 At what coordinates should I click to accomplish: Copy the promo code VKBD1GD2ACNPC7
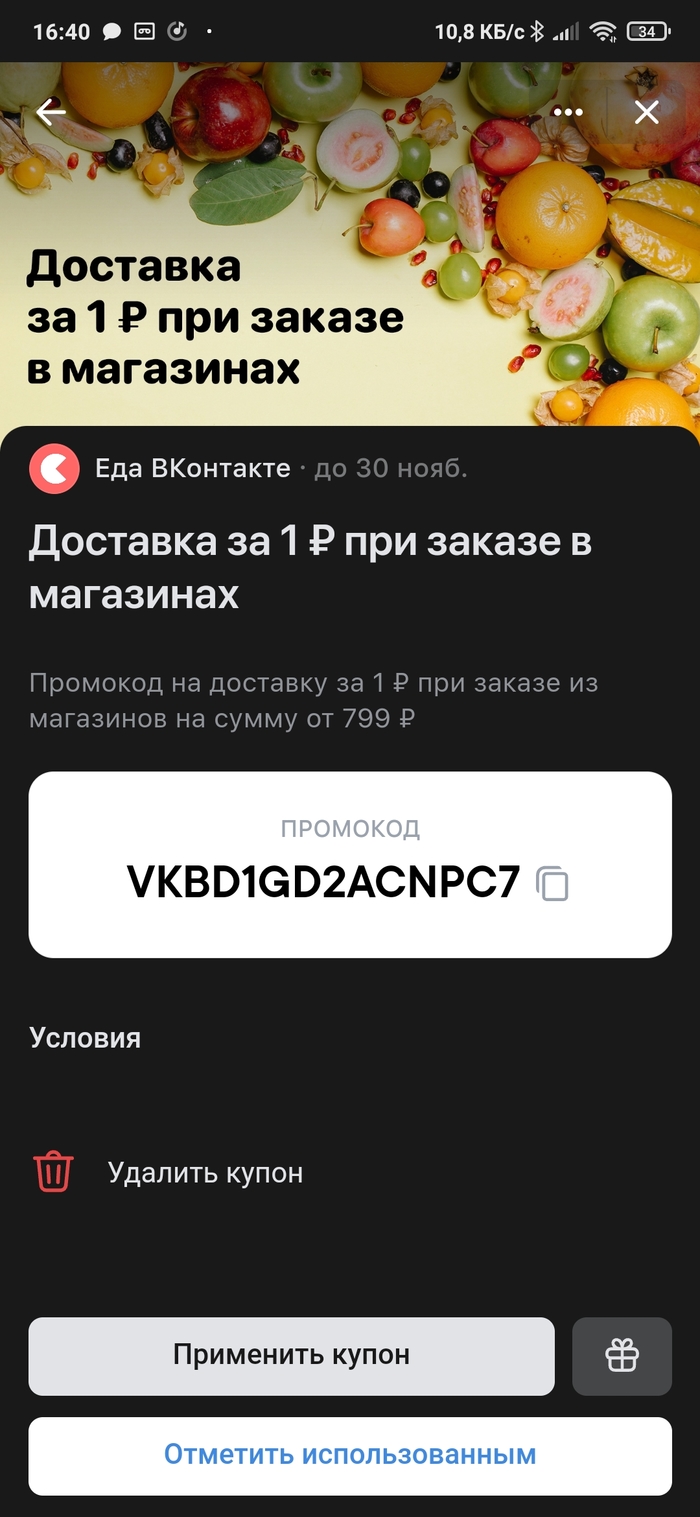(553, 884)
